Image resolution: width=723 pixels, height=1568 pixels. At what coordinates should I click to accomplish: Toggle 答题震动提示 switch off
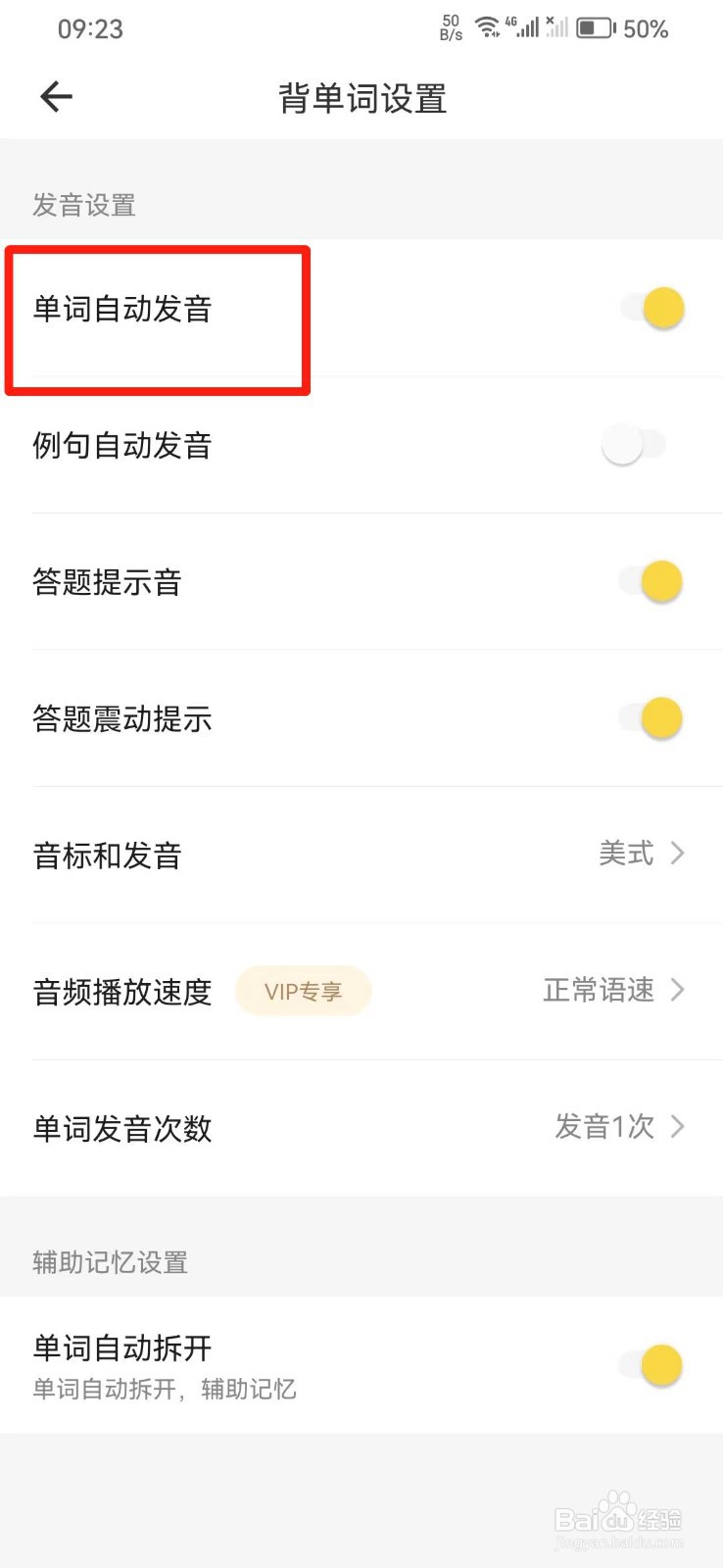(x=651, y=718)
